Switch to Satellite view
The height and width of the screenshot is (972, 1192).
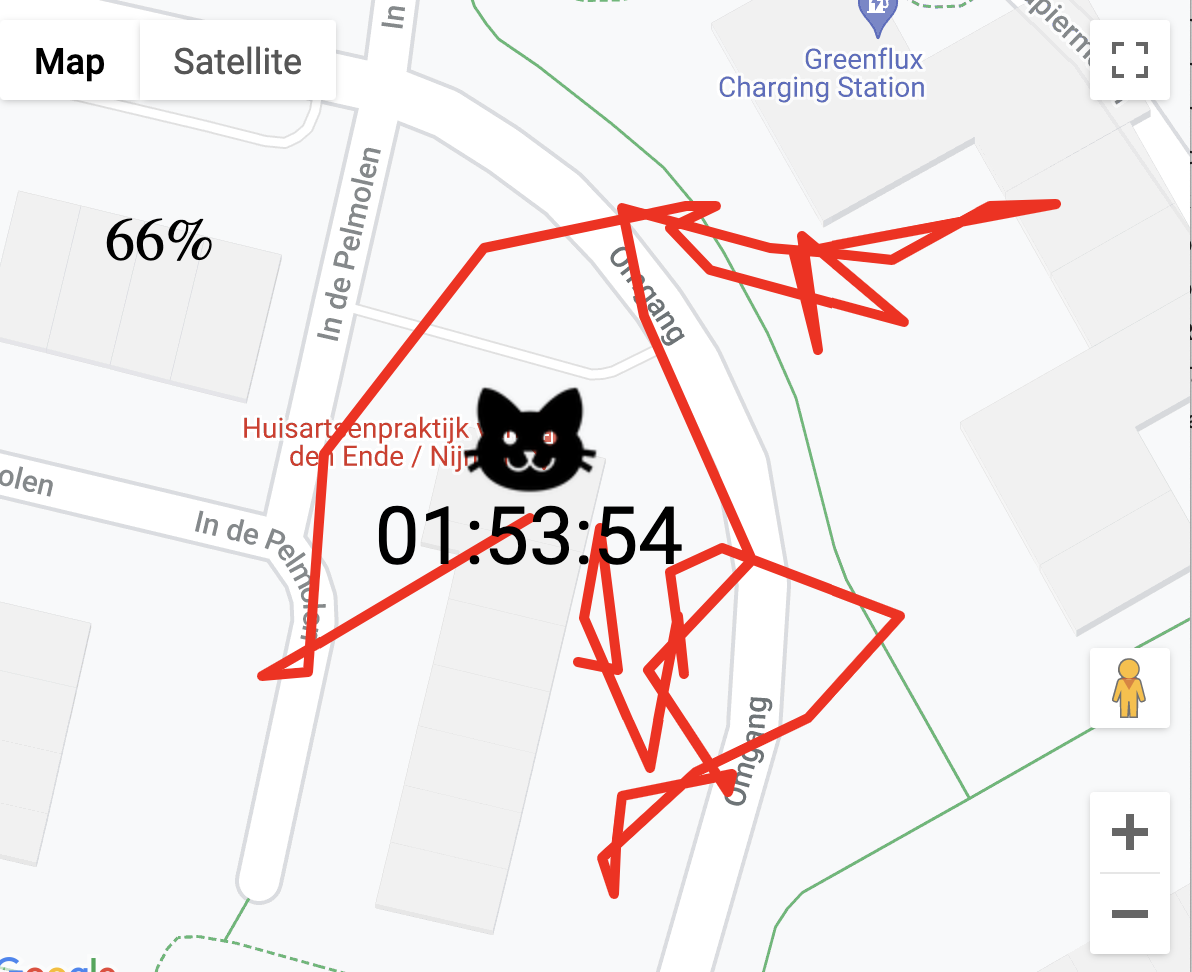[237, 62]
